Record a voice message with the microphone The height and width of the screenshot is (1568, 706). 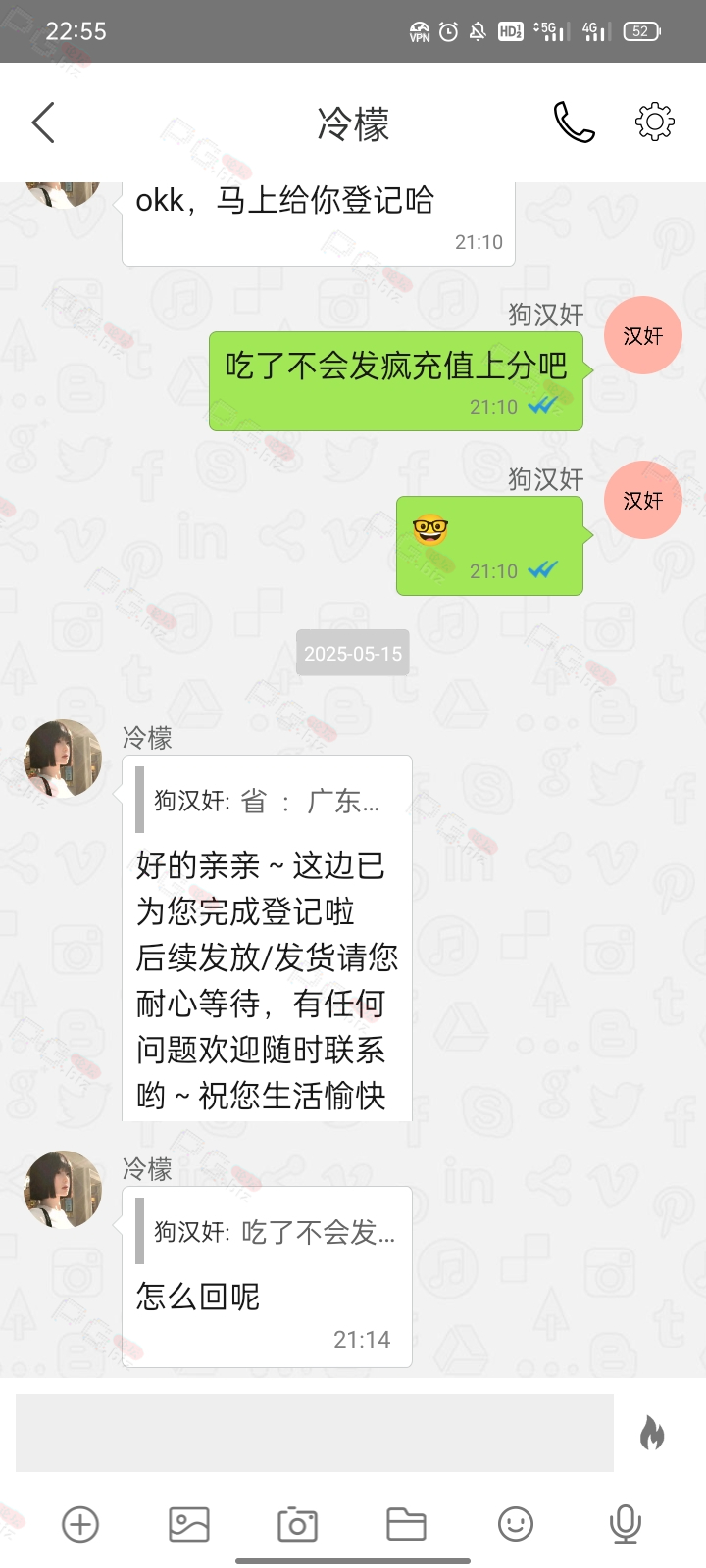coord(625,1524)
